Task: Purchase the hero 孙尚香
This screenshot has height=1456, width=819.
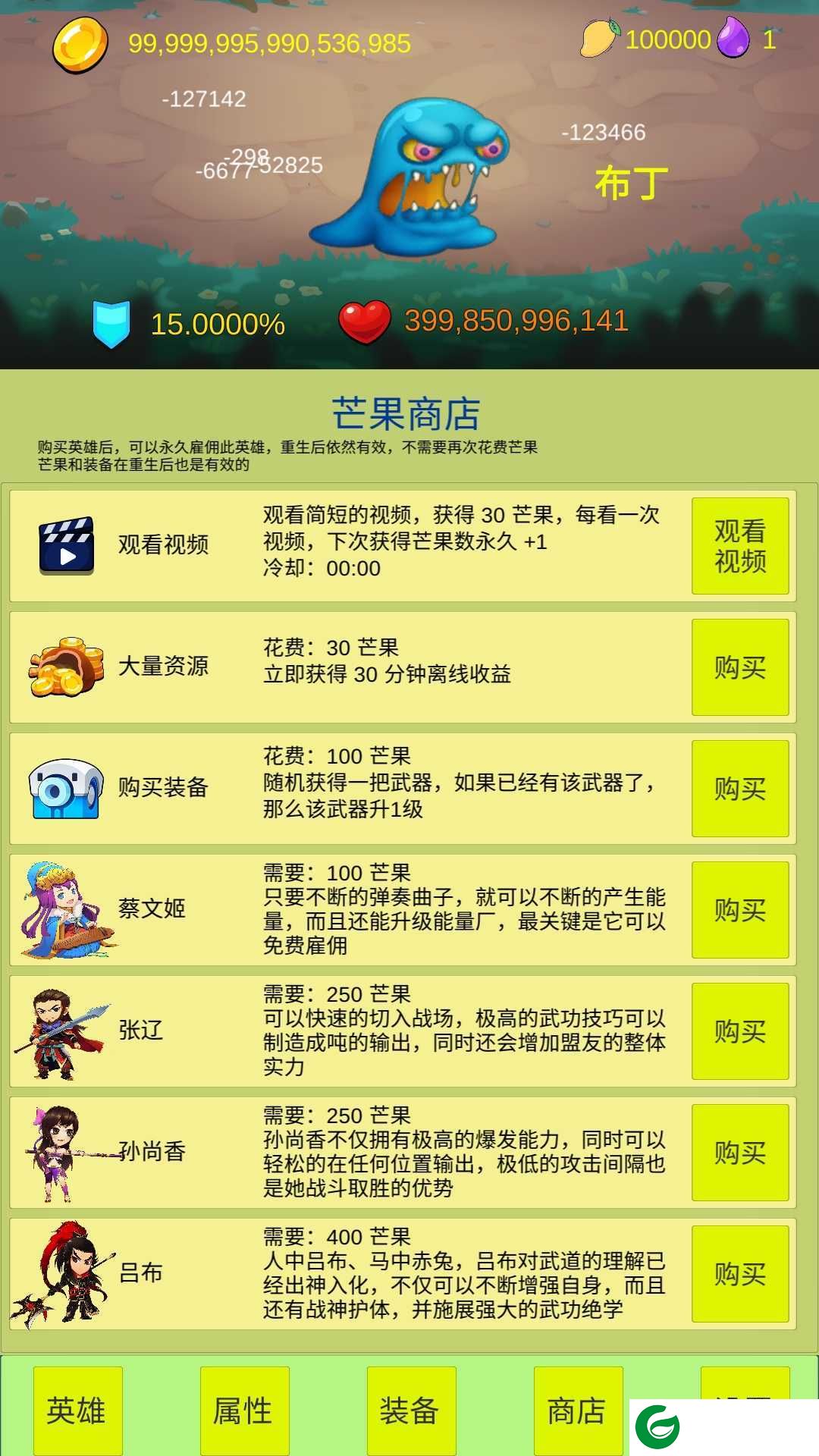Action: pos(739,1153)
